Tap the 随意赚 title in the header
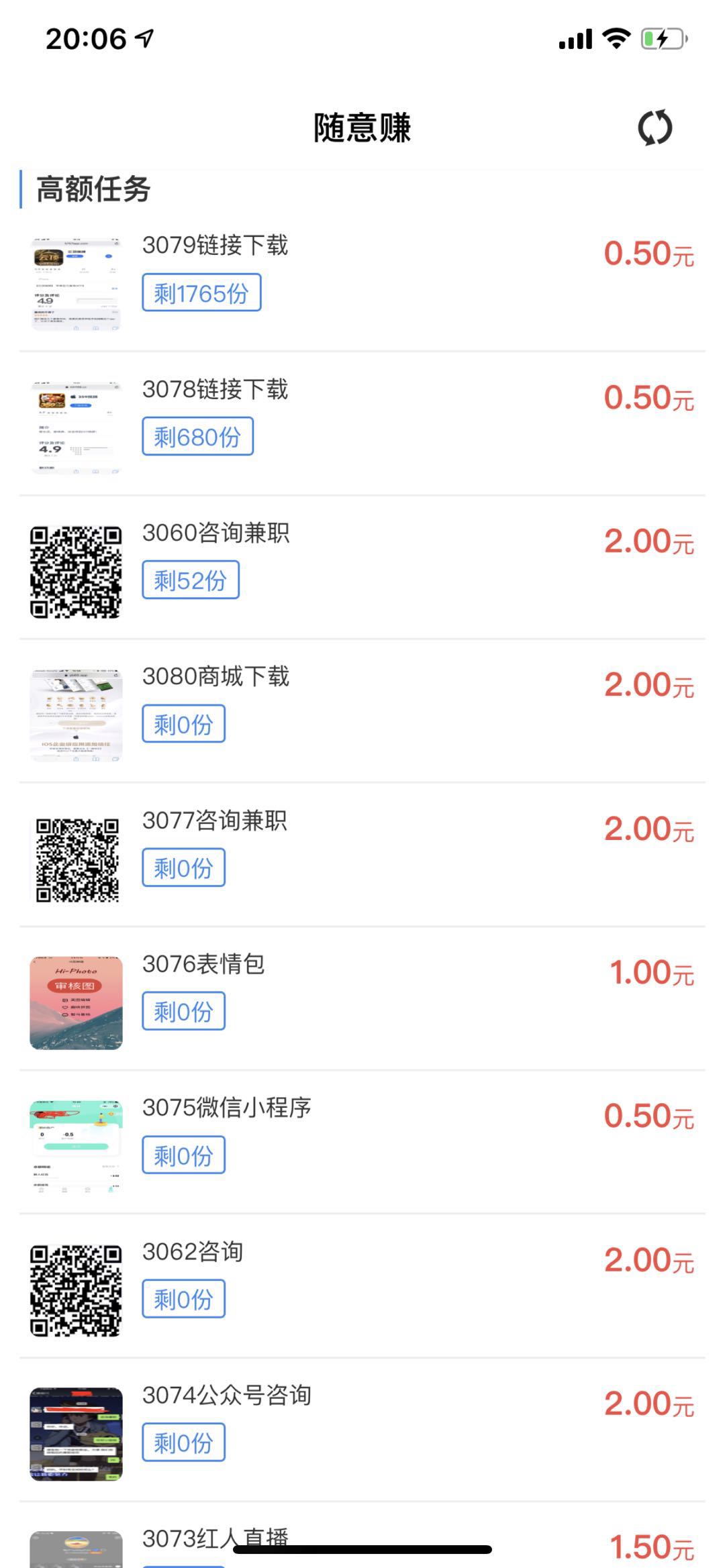725x1568 pixels. pyautogui.click(x=362, y=127)
